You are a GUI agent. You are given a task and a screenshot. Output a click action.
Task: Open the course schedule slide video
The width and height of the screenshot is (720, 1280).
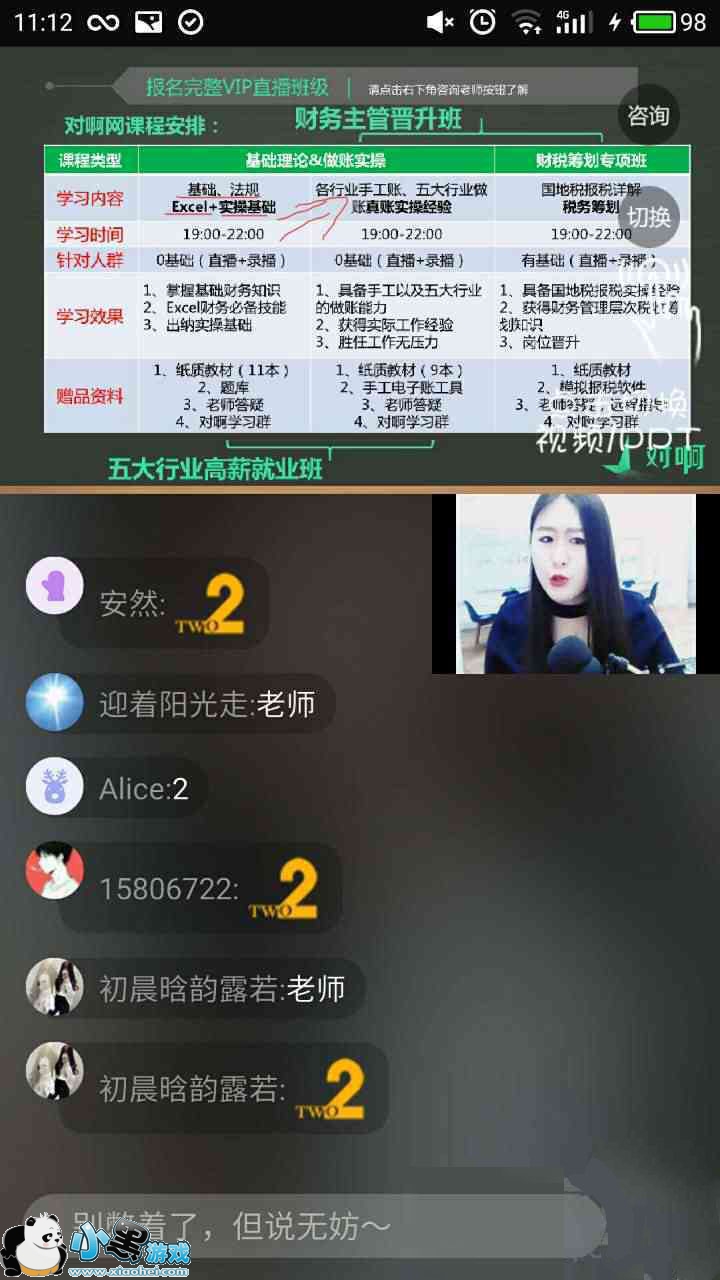(x=360, y=268)
